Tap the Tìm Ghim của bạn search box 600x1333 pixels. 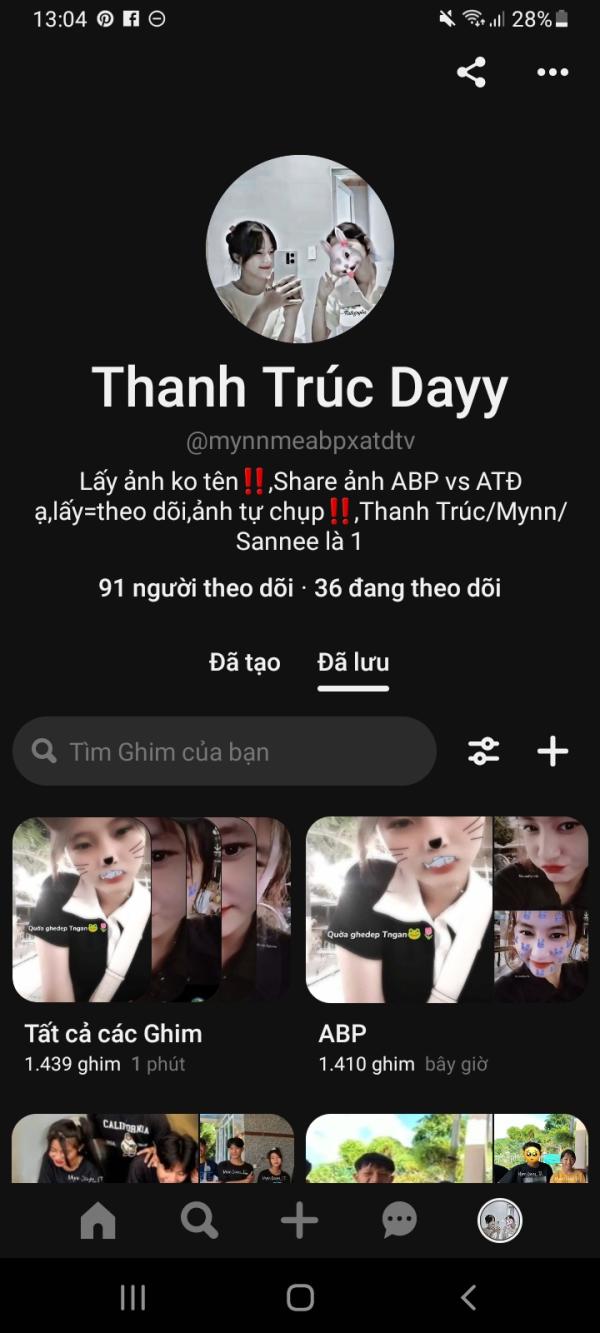pyautogui.click(x=225, y=751)
